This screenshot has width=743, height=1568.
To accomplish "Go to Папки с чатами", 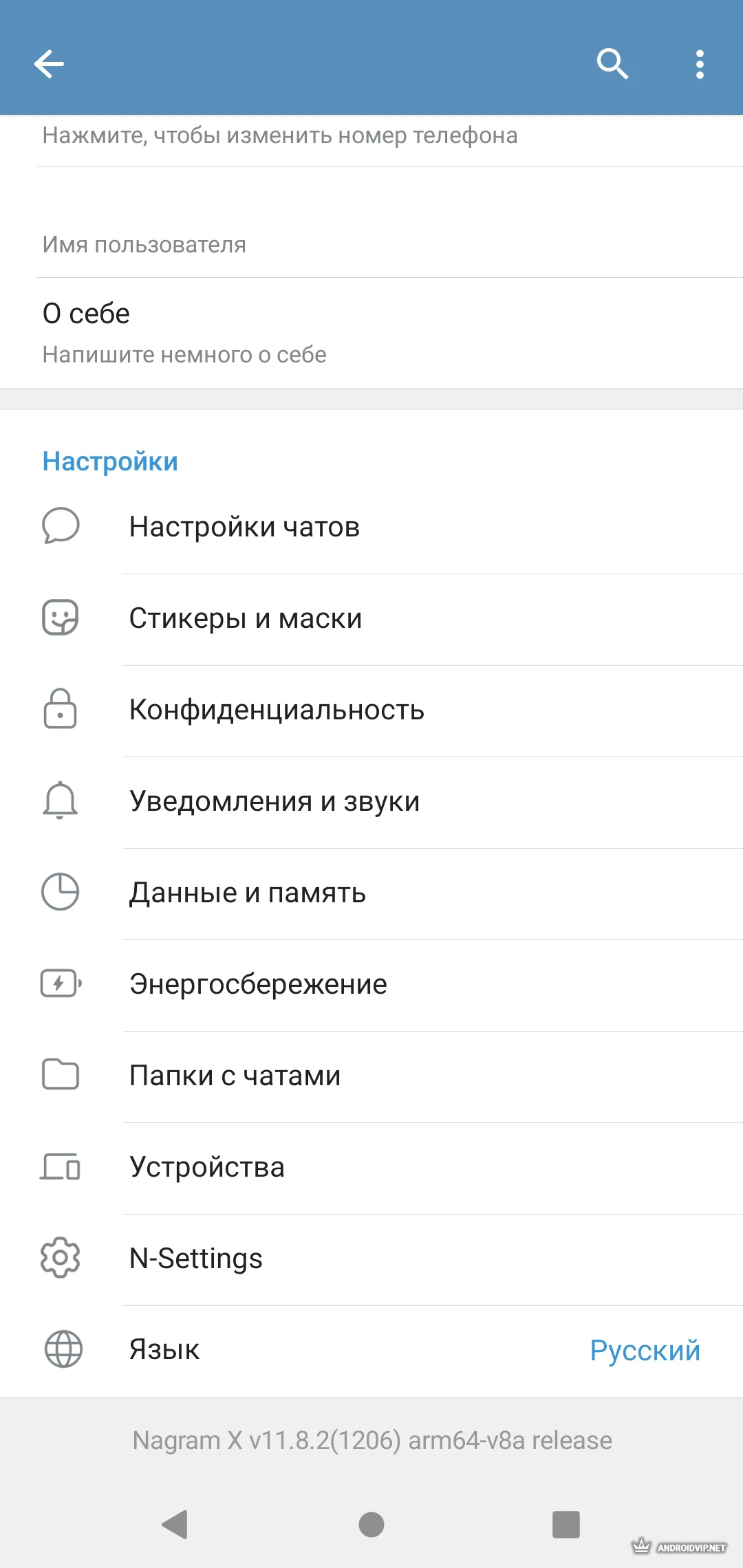I will click(371, 1076).
